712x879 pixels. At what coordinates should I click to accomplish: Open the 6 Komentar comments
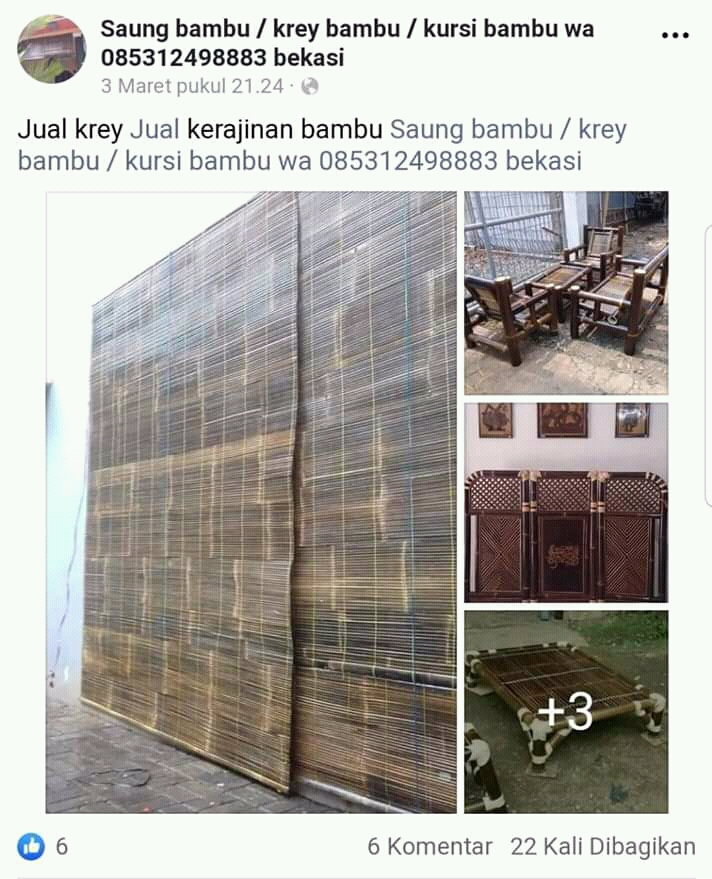click(430, 846)
